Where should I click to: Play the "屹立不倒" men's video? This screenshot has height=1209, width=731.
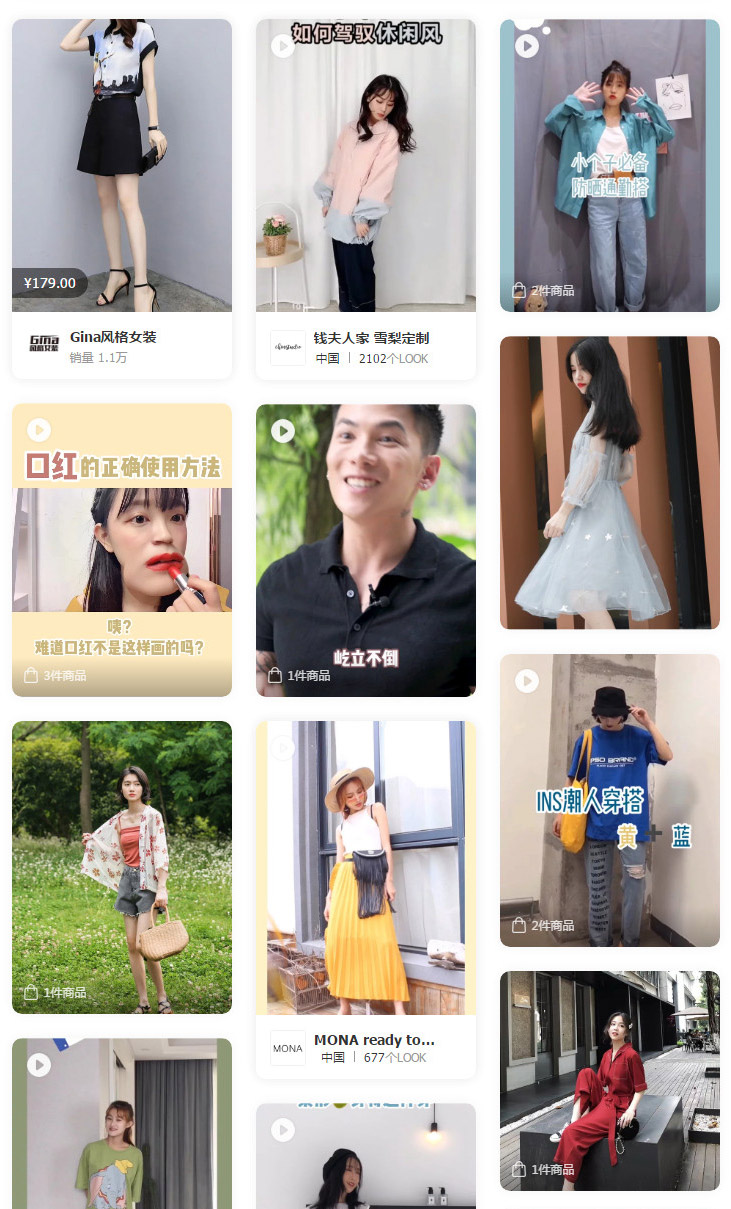[282, 430]
